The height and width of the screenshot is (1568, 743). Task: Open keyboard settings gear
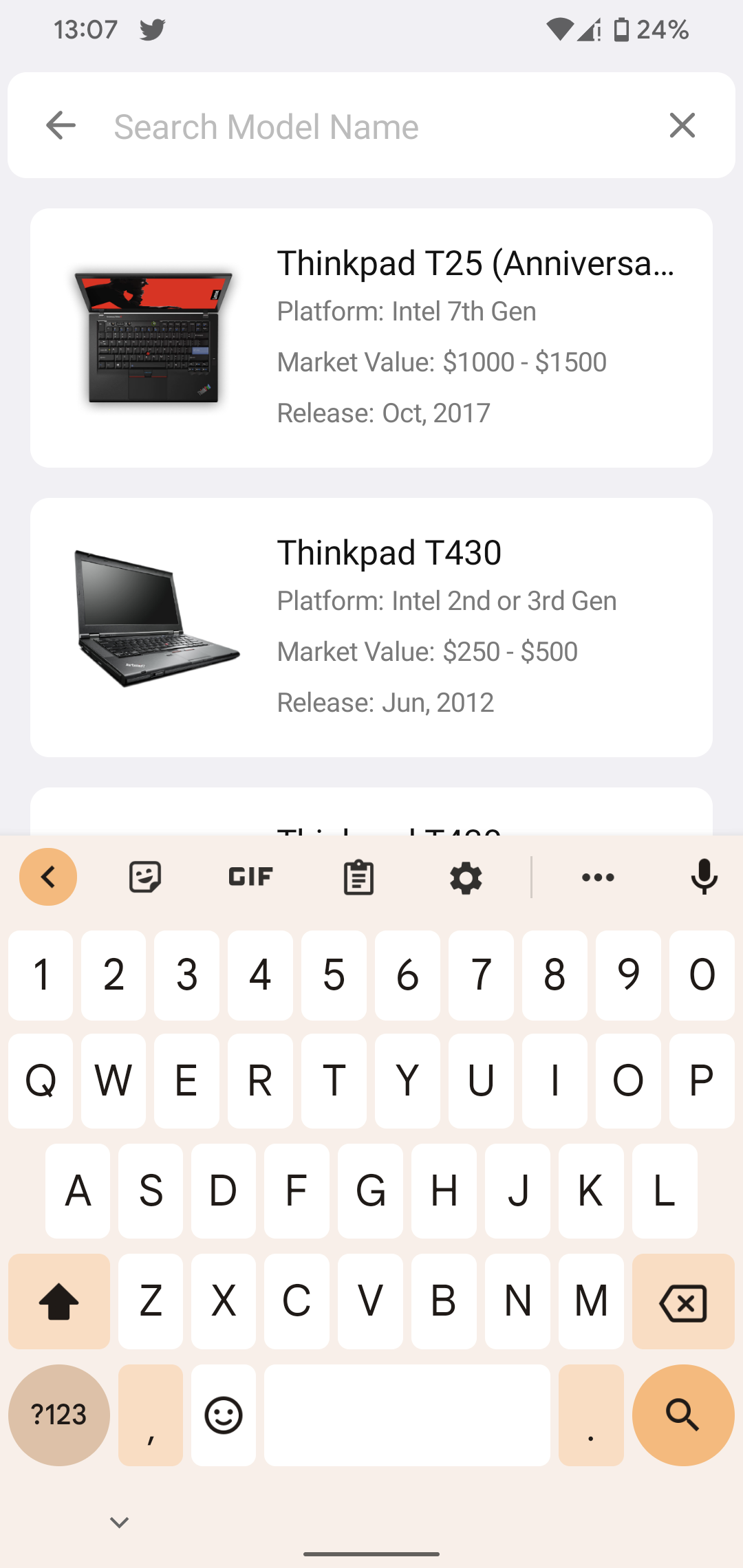[x=466, y=878]
